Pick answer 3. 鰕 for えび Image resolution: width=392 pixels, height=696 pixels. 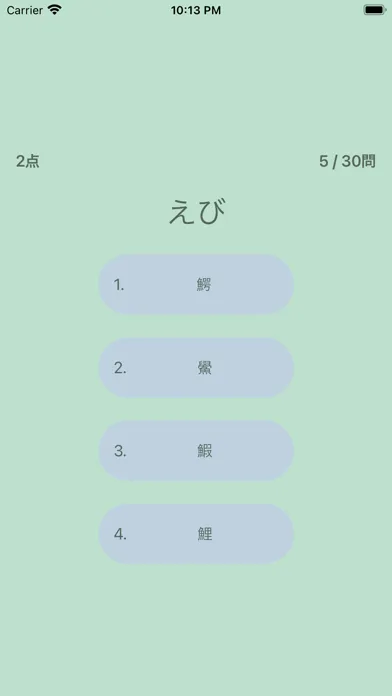tap(196, 451)
